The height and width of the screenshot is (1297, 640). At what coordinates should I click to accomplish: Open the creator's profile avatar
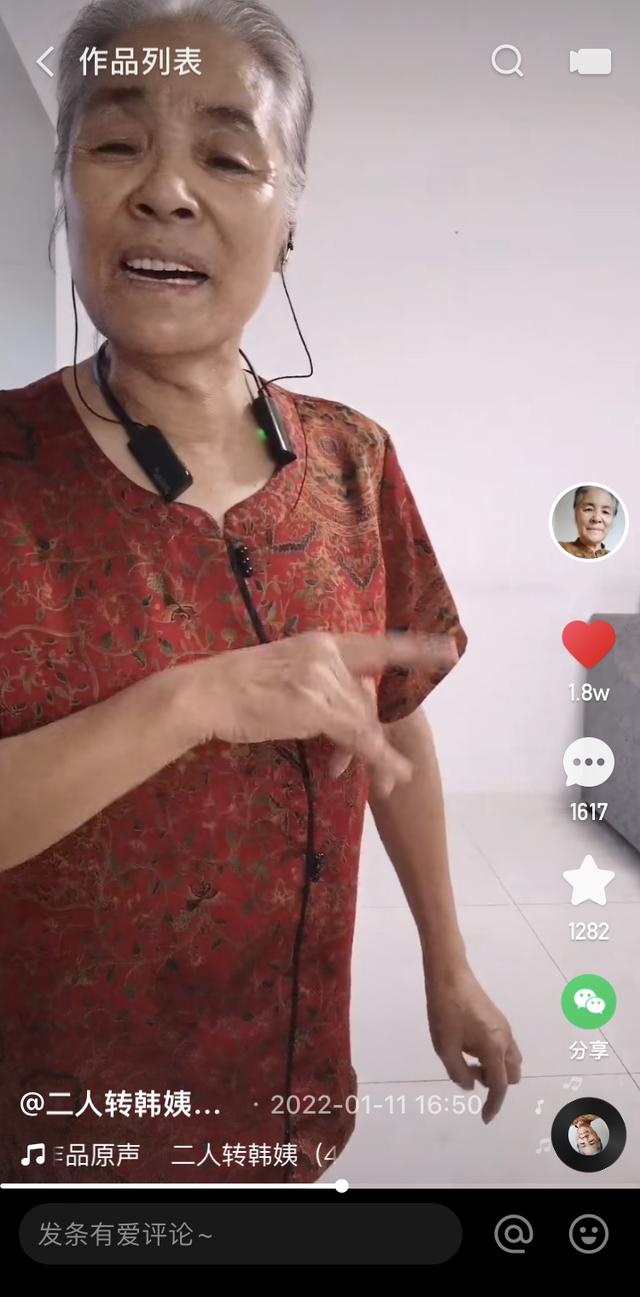589,522
